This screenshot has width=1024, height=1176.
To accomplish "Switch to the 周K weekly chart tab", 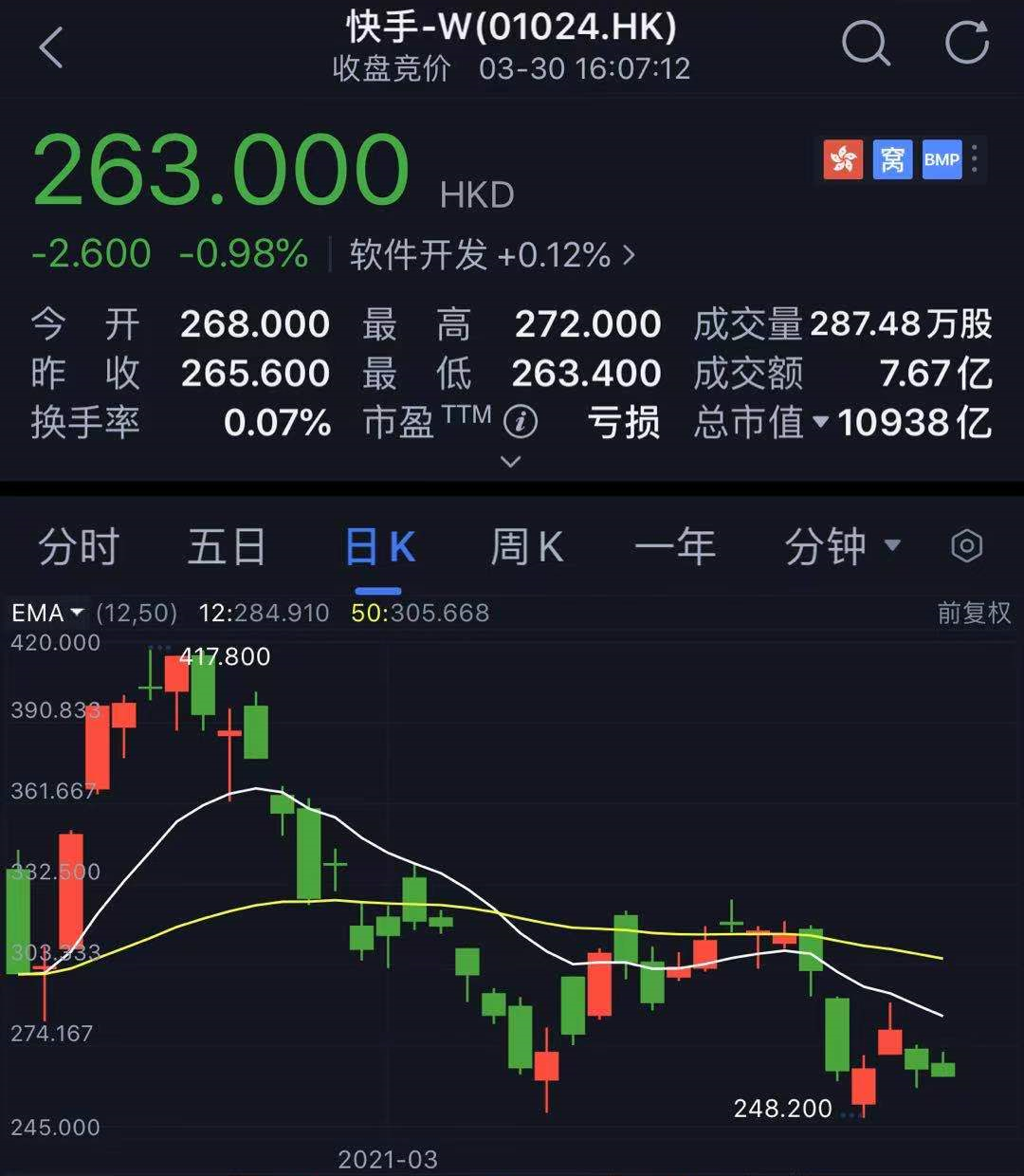I will pyautogui.click(x=526, y=544).
